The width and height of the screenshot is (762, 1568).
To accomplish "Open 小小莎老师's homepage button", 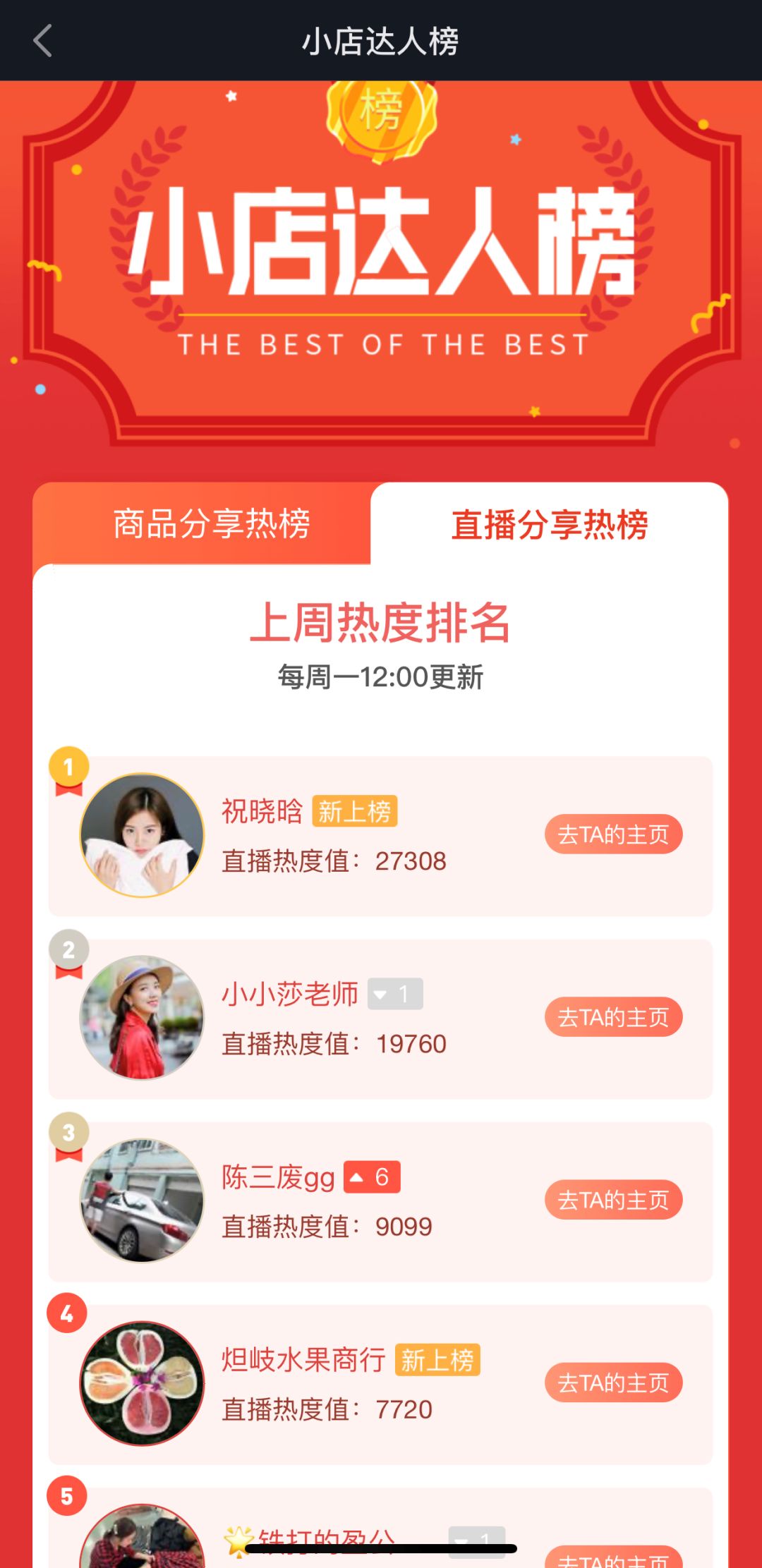I will click(612, 1017).
